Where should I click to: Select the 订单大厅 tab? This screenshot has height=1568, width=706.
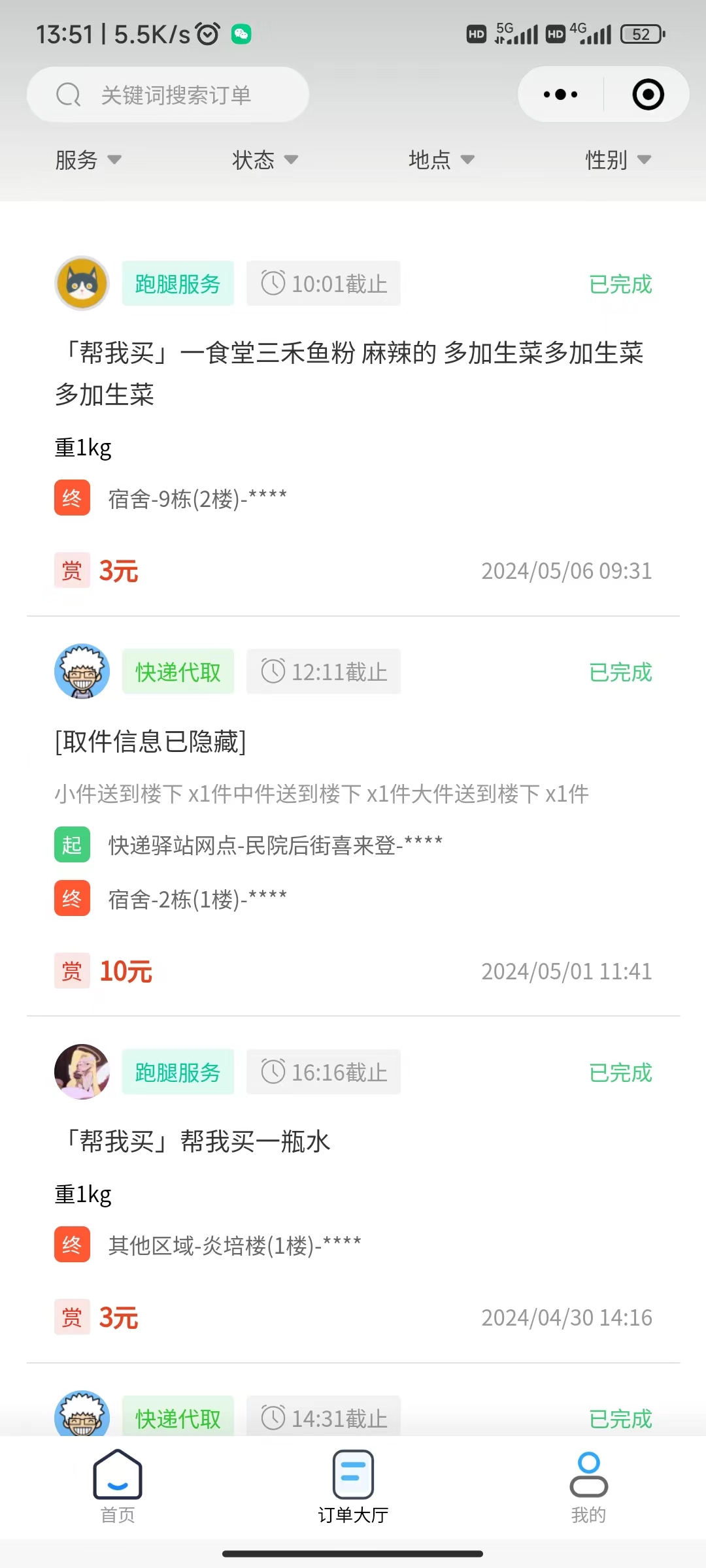click(x=353, y=1487)
